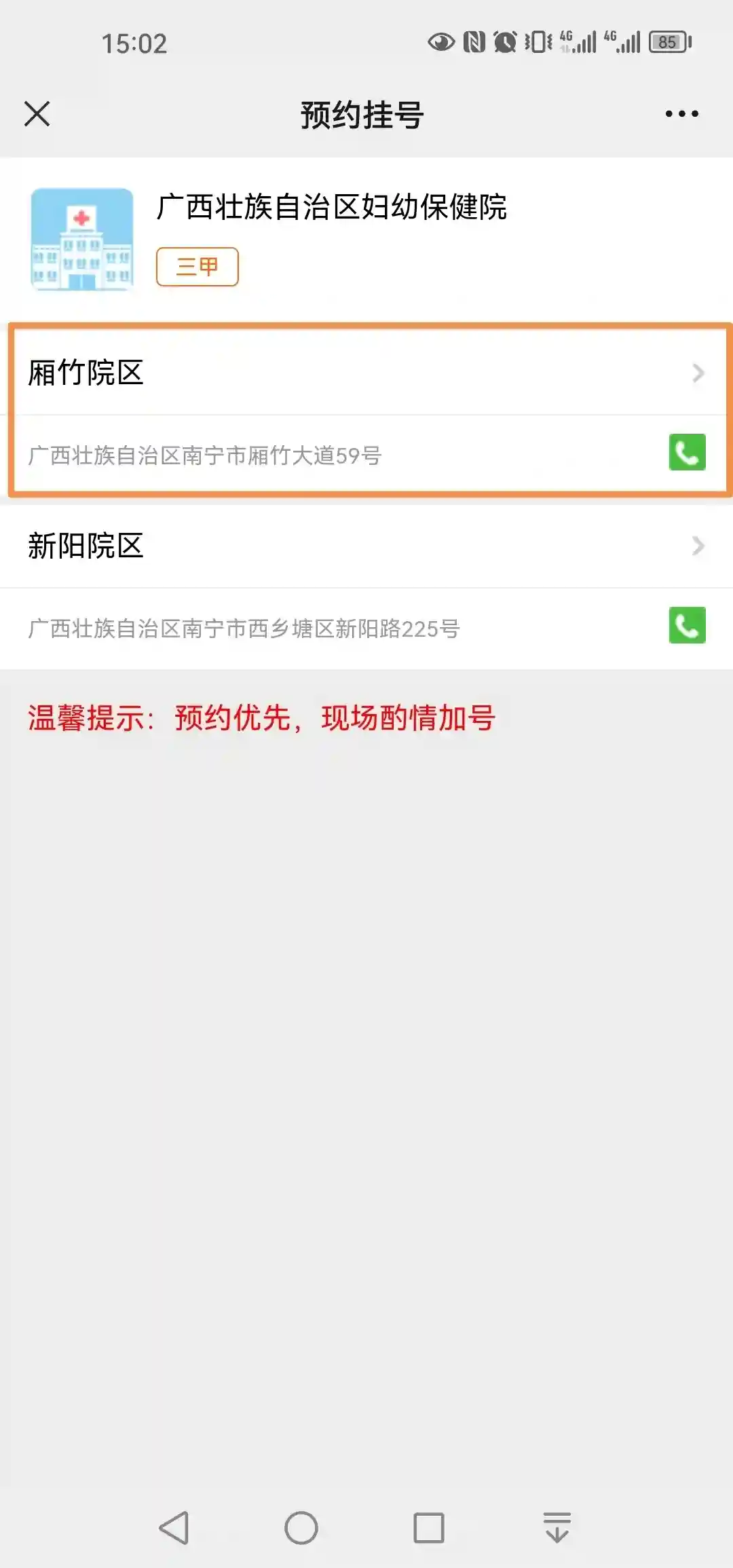This screenshot has width=733, height=1568.
Task: Go back with system back button
Action: point(174,1528)
